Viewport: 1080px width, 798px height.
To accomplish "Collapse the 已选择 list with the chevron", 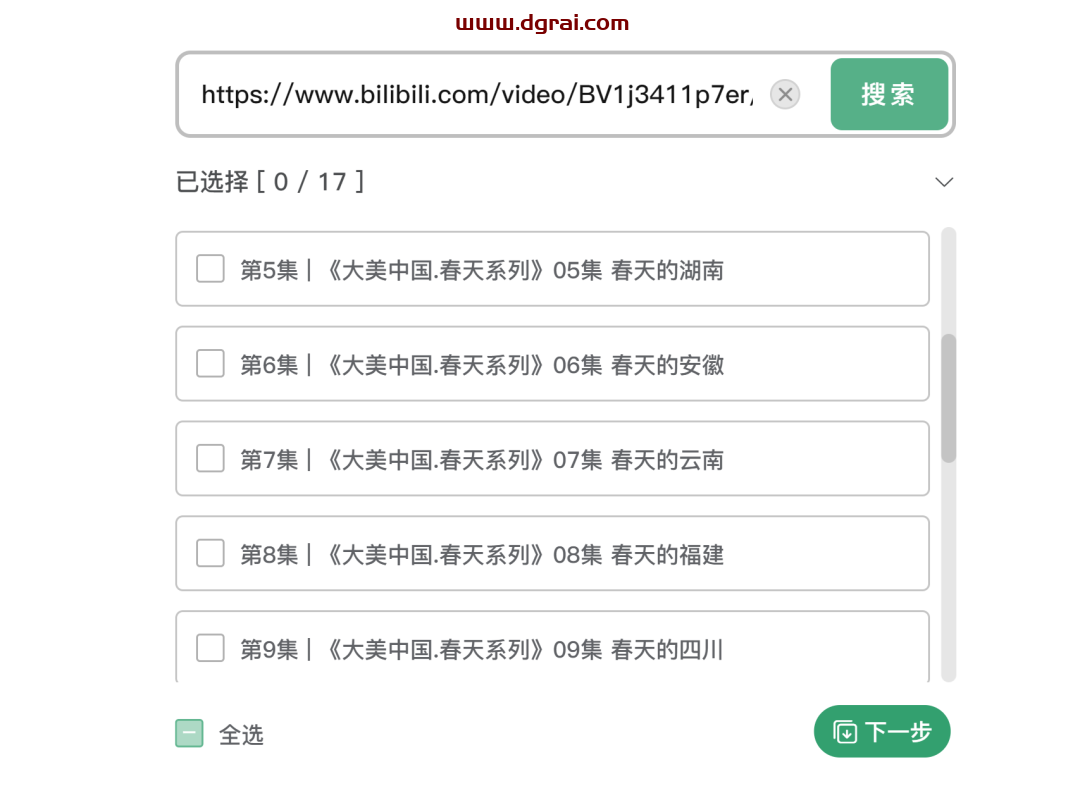I will [x=943, y=182].
